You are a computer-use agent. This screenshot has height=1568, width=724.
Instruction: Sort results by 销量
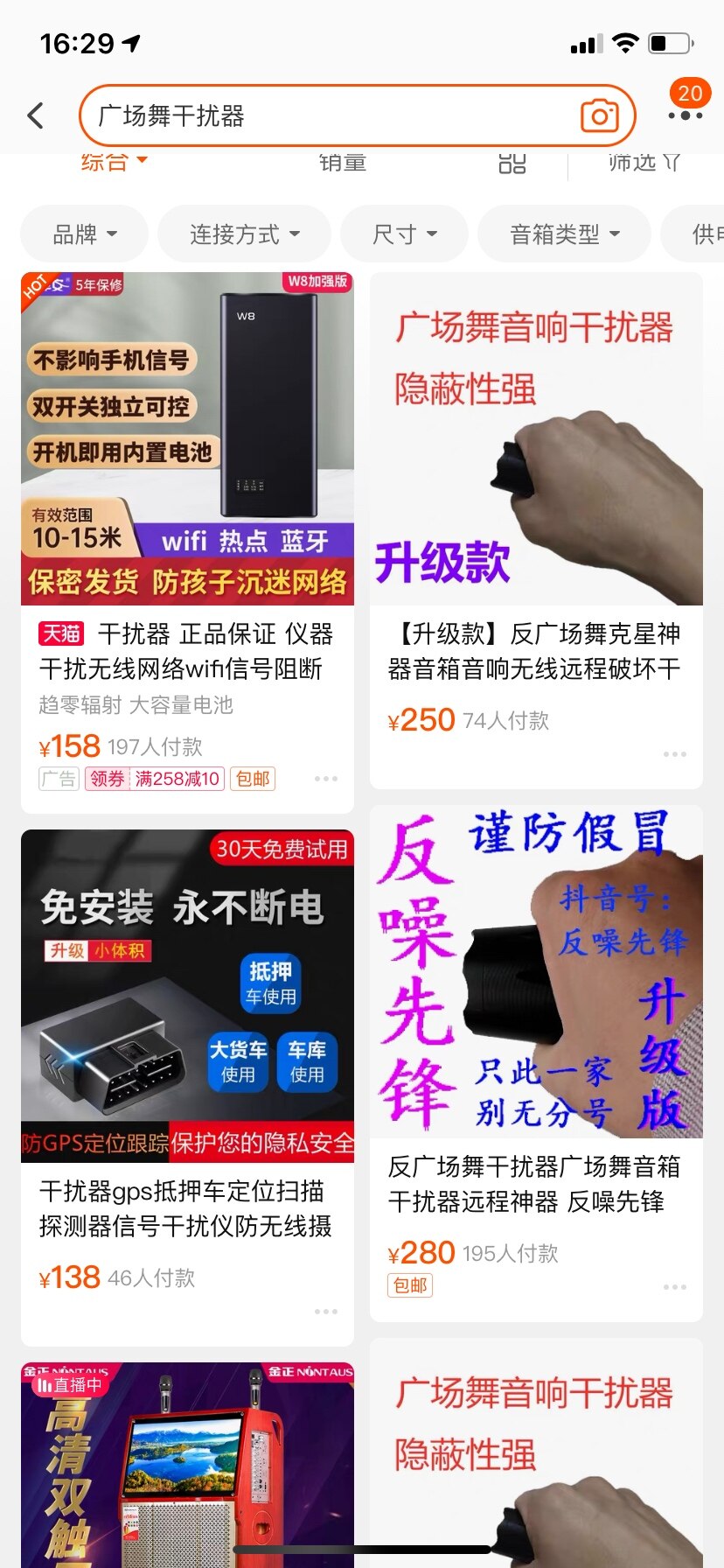(342, 163)
